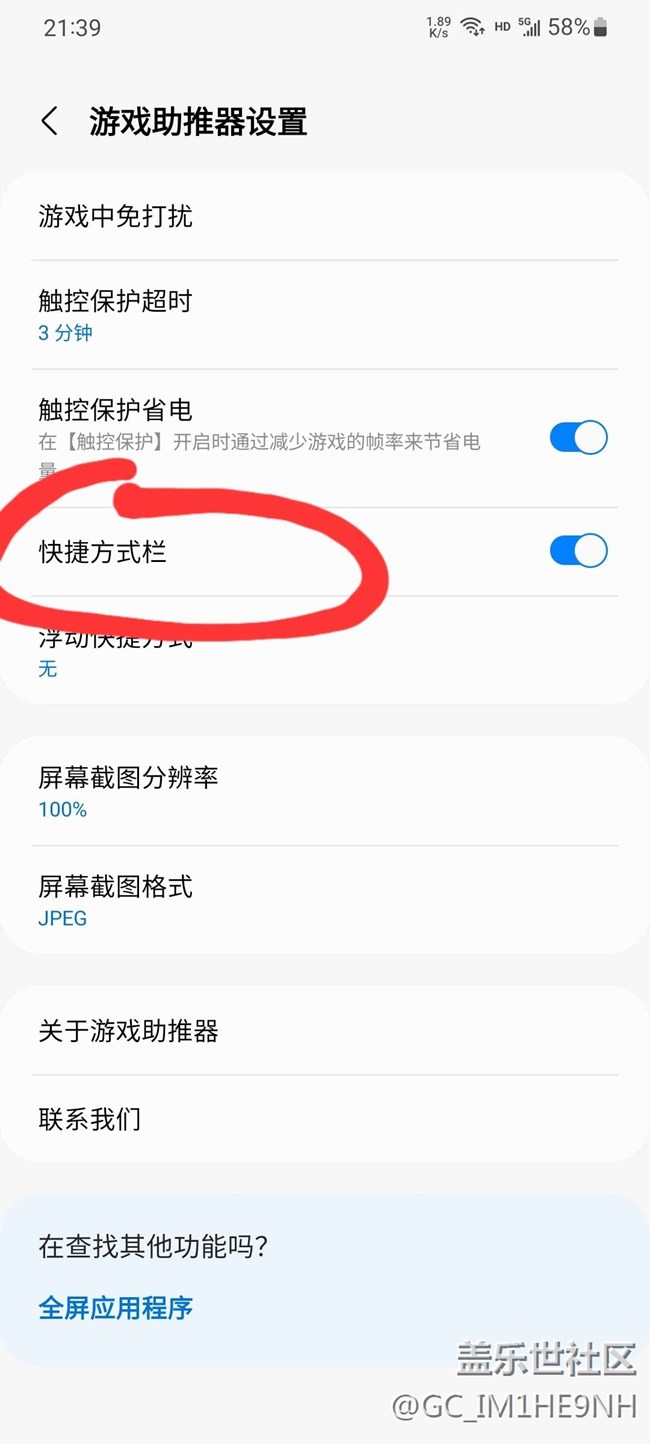Open 游戏中免打扰 settings

tap(115, 216)
